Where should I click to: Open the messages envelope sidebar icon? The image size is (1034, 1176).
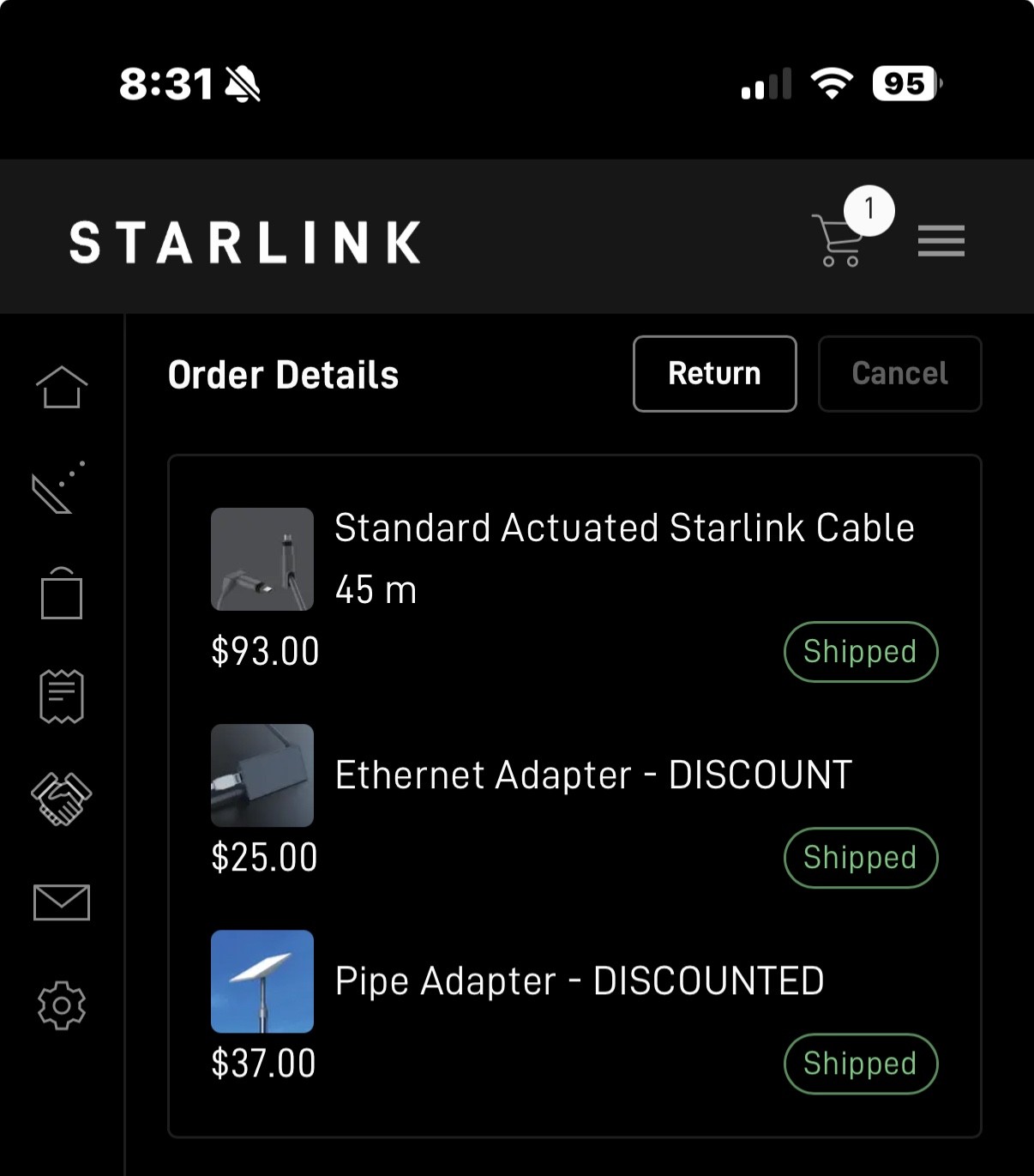click(62, 902)
